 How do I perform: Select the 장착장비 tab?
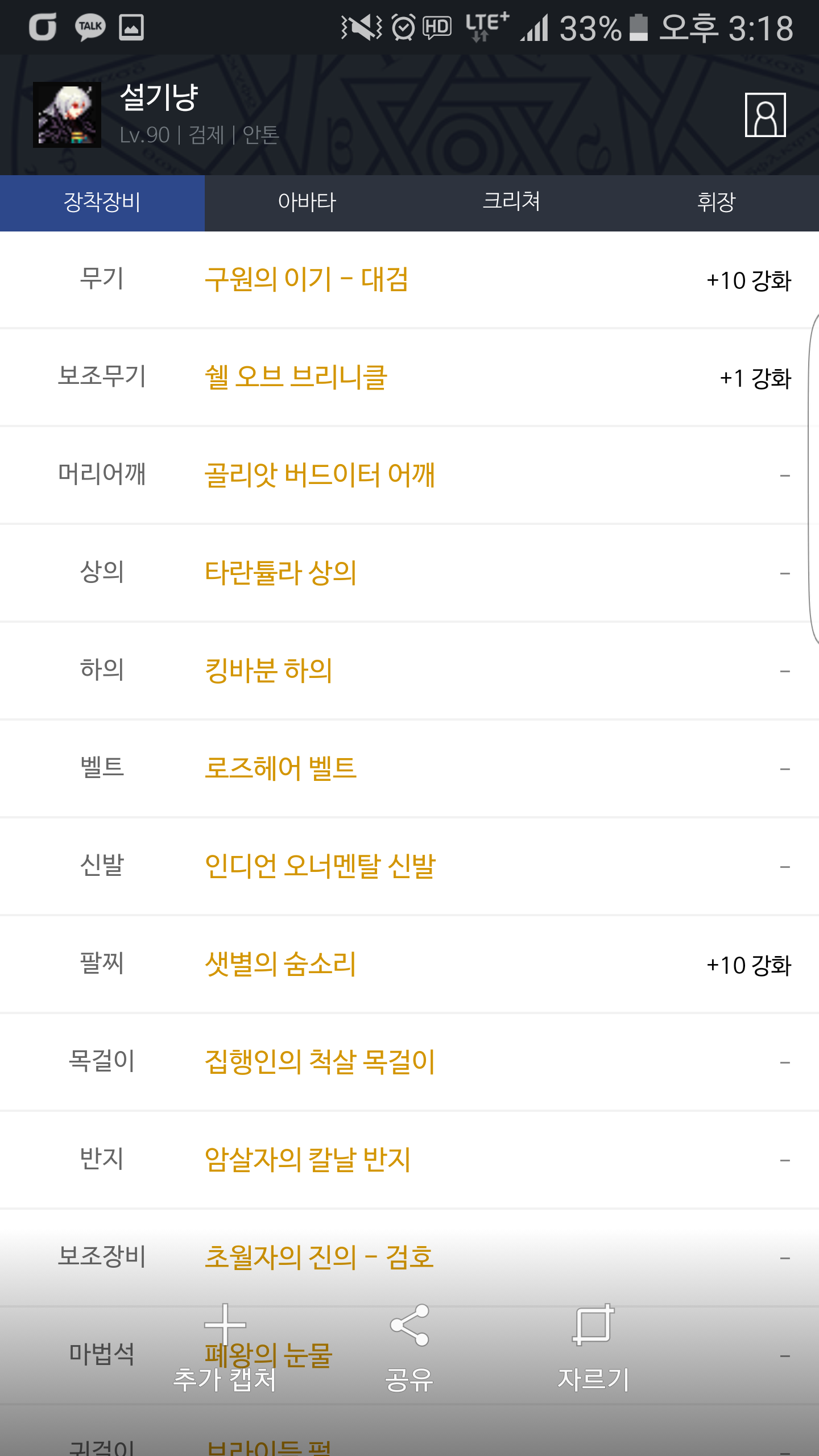[102, 202]
